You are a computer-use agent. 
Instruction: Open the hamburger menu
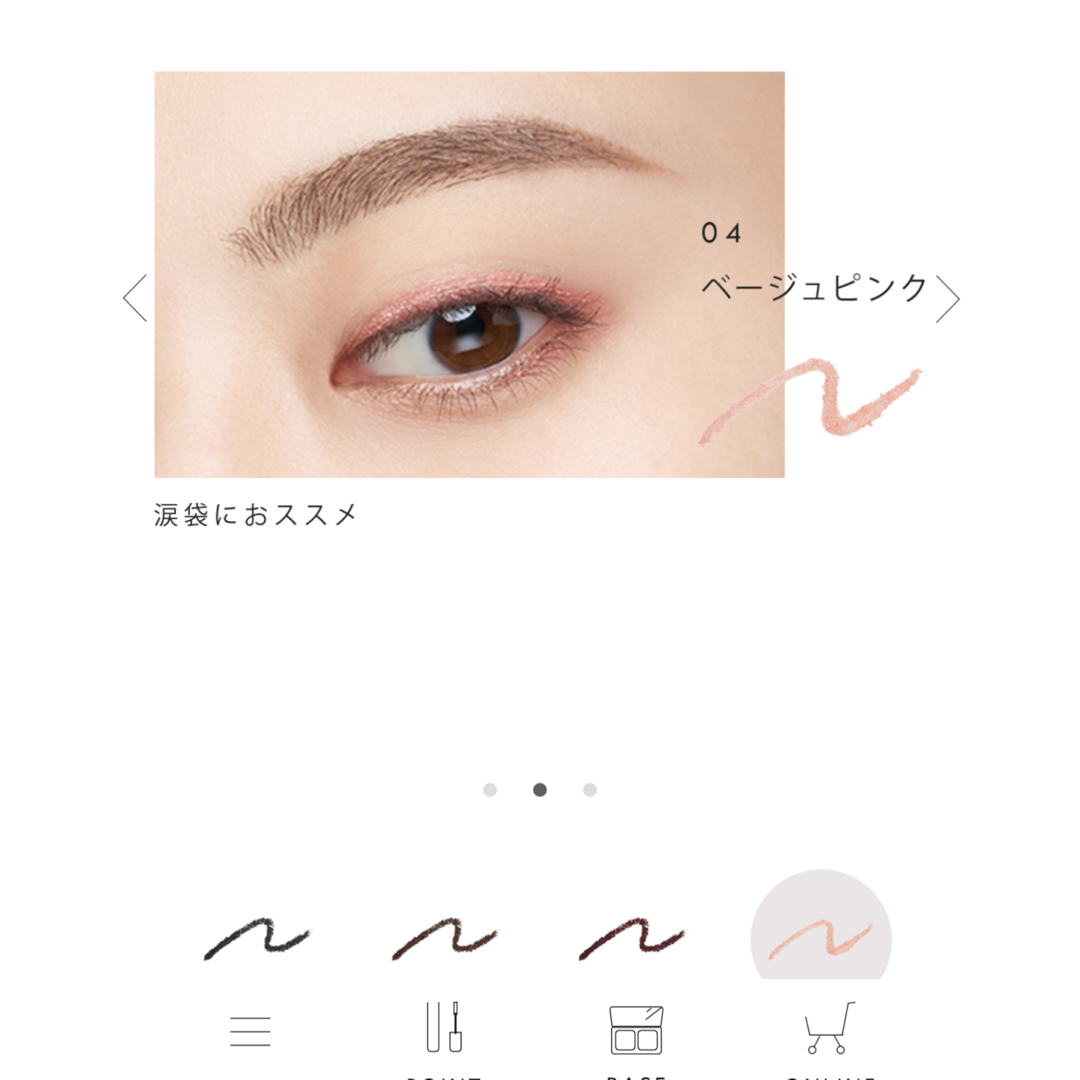point(250,1031)
